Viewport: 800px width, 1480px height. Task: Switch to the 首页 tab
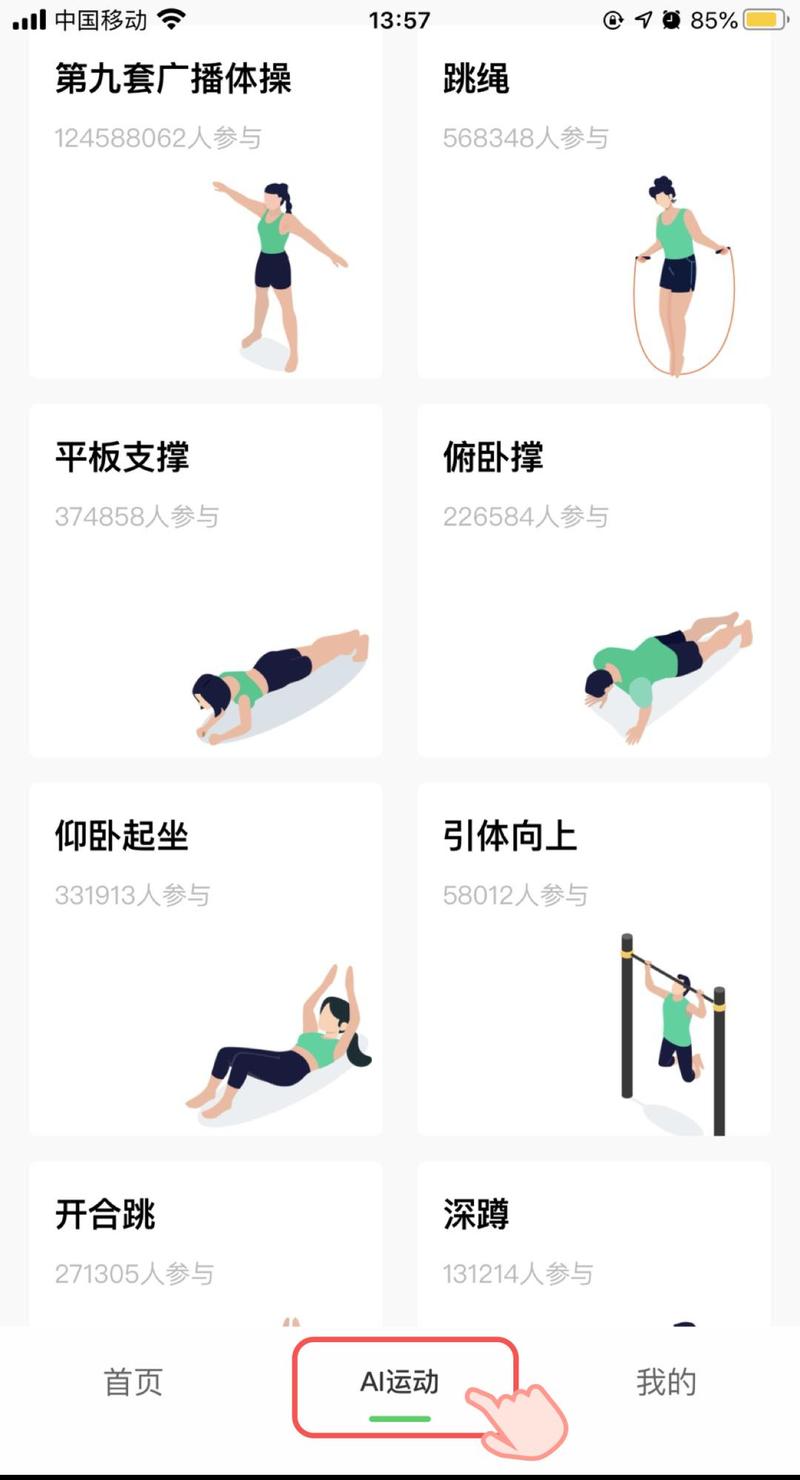(133, 1382)
